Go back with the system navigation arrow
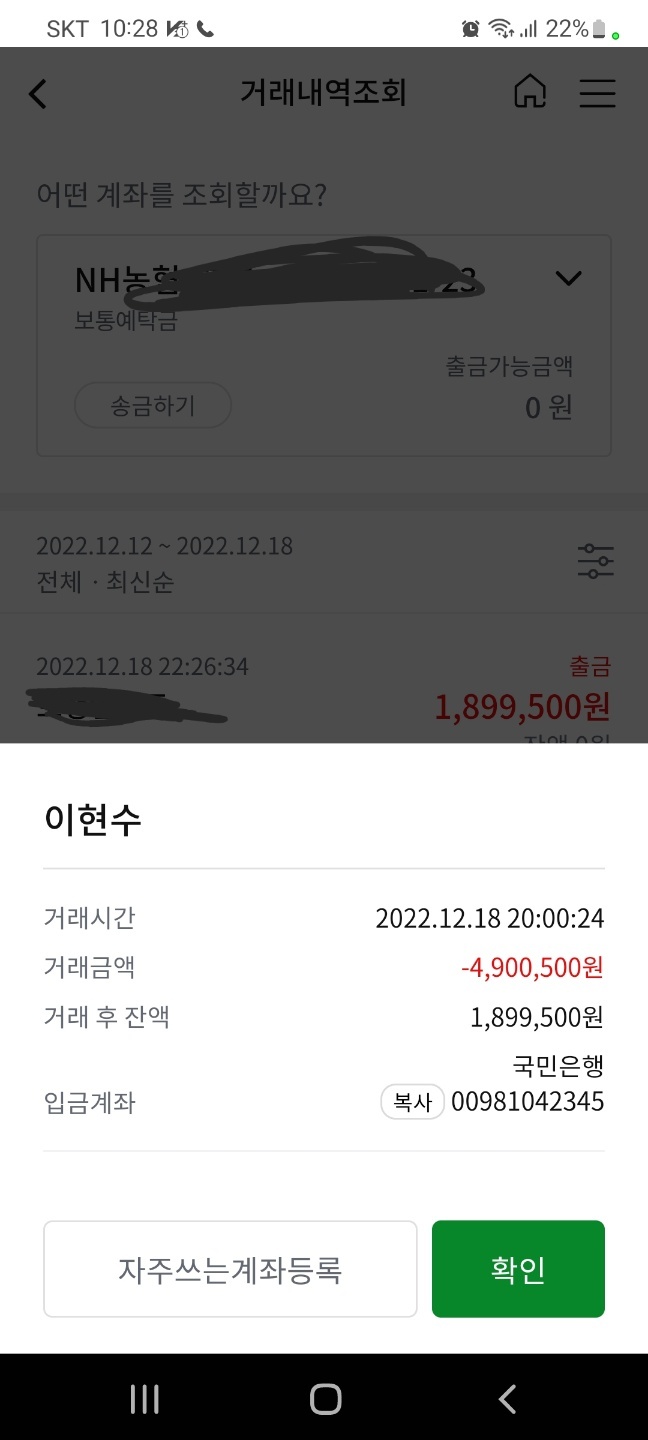Image resolution: width=648 pixels, height=1440 pixels. 507,1398
